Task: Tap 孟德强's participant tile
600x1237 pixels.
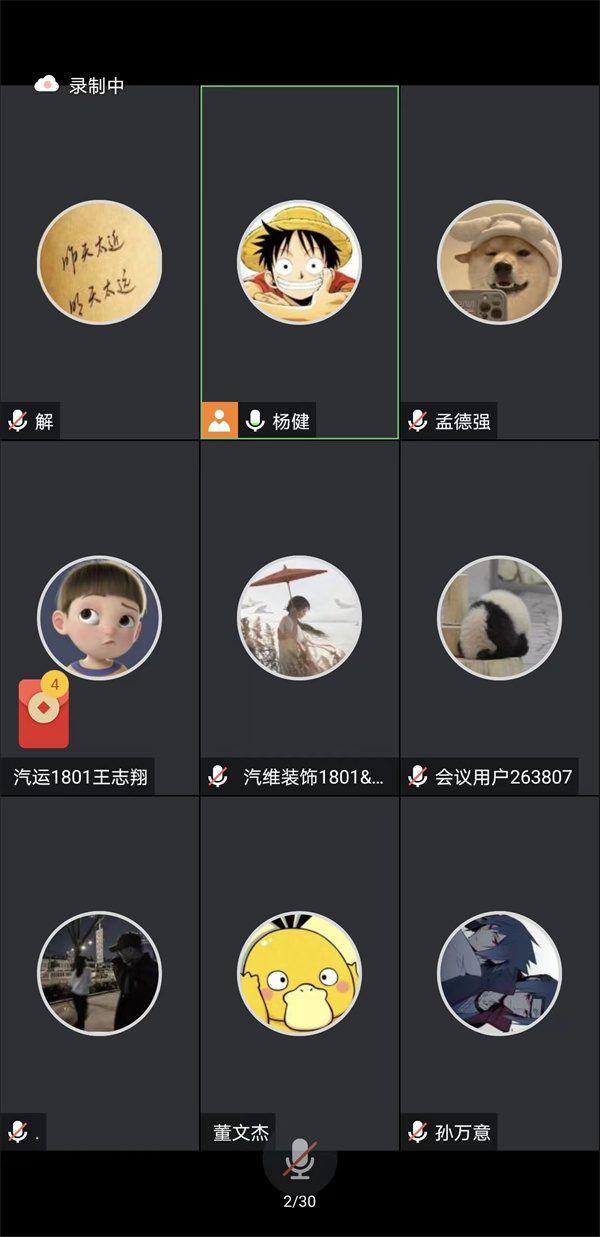Action: (499, 262)
